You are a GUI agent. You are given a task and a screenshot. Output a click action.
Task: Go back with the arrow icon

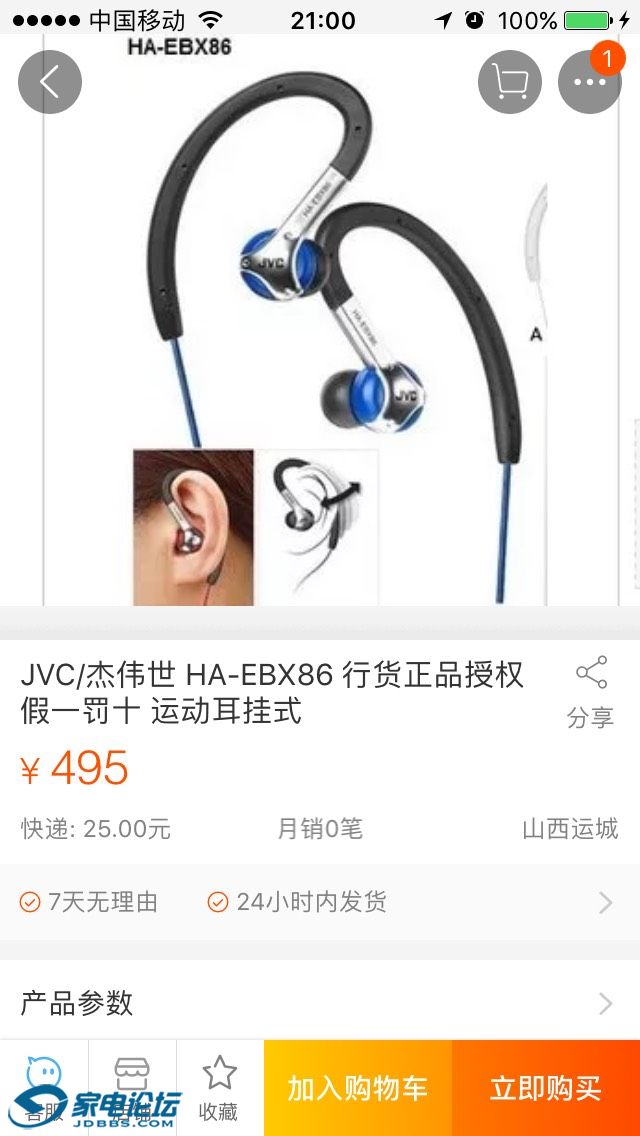coord(50,82)
